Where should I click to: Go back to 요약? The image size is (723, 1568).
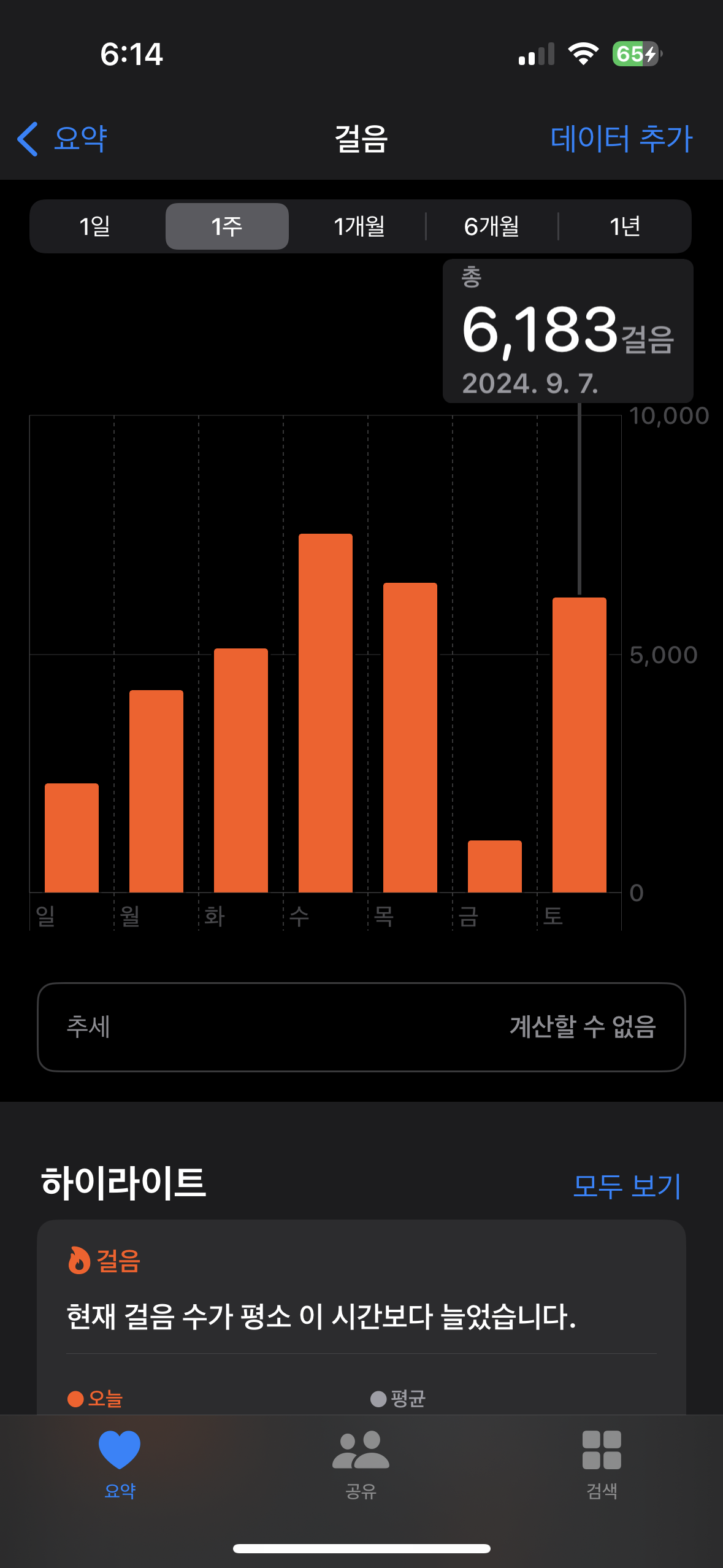(x=63, y=139)
